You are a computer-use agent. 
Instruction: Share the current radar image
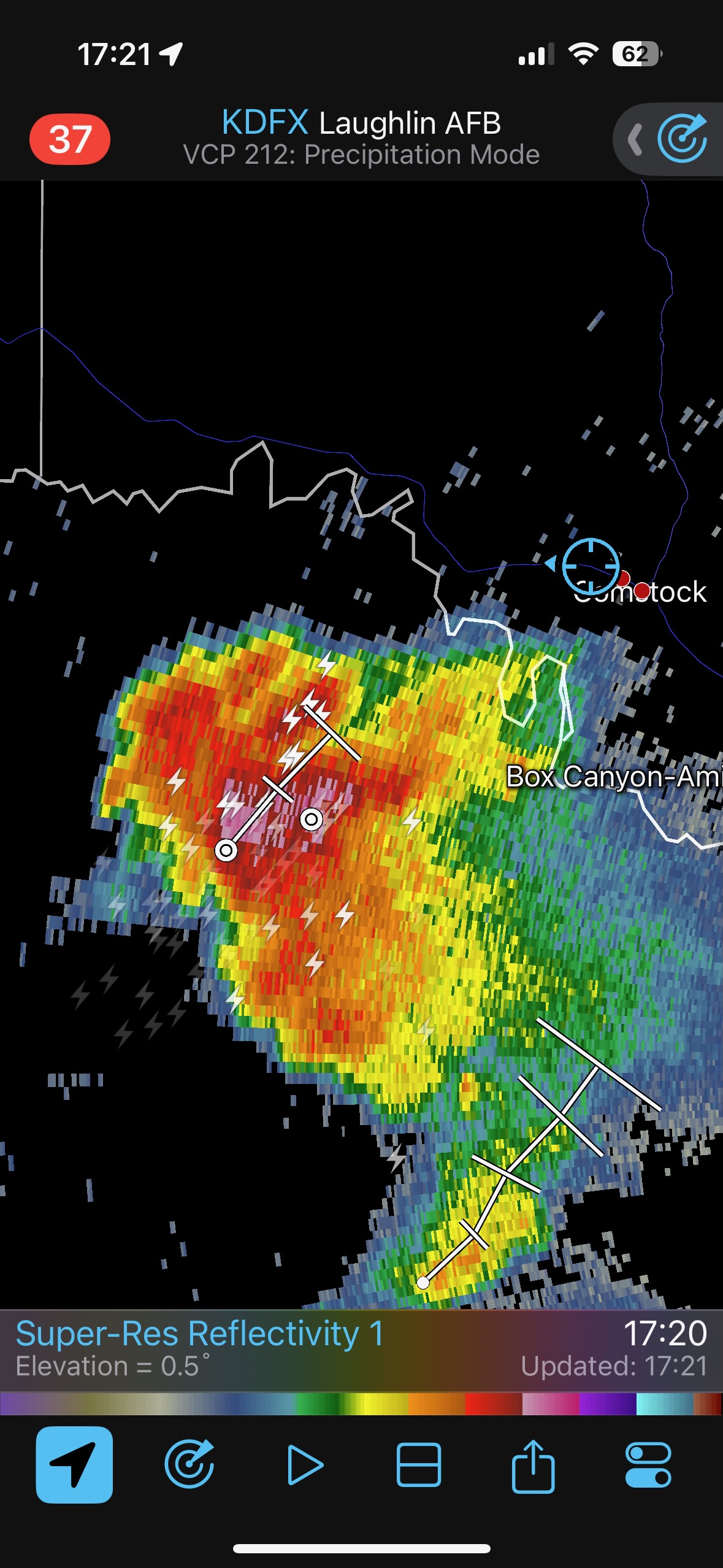tap(533, 1465)
